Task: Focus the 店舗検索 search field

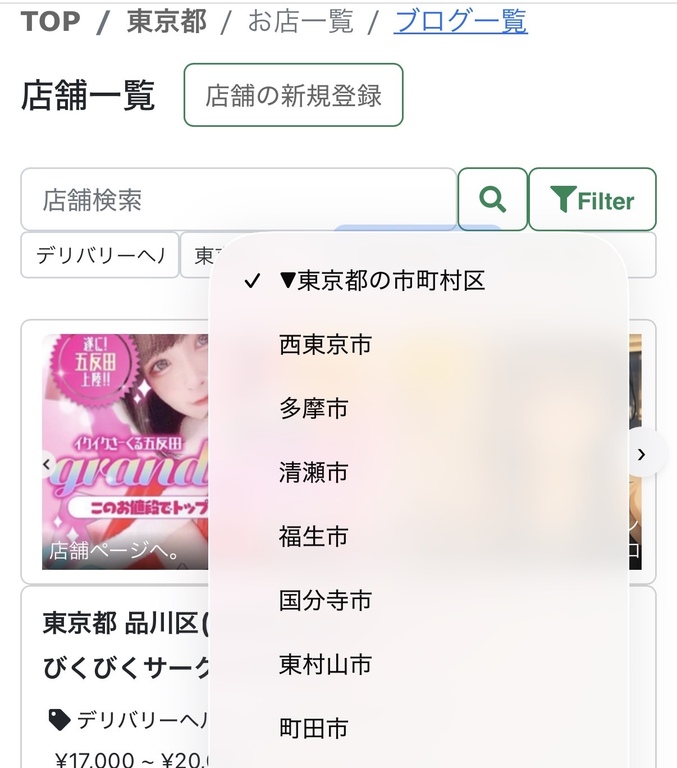Action: [x=238, y=200]
